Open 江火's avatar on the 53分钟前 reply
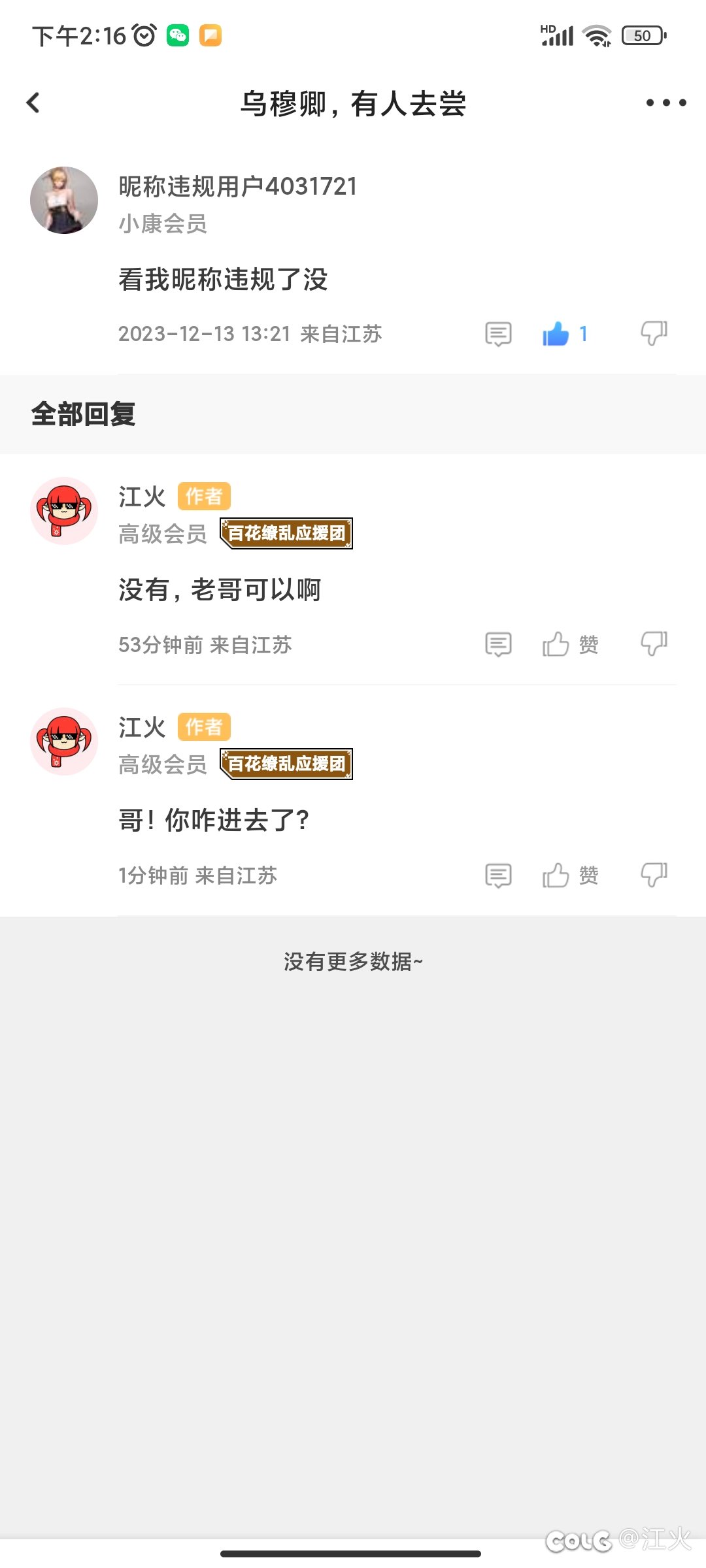706x1568 pixels. click(64, 511)
